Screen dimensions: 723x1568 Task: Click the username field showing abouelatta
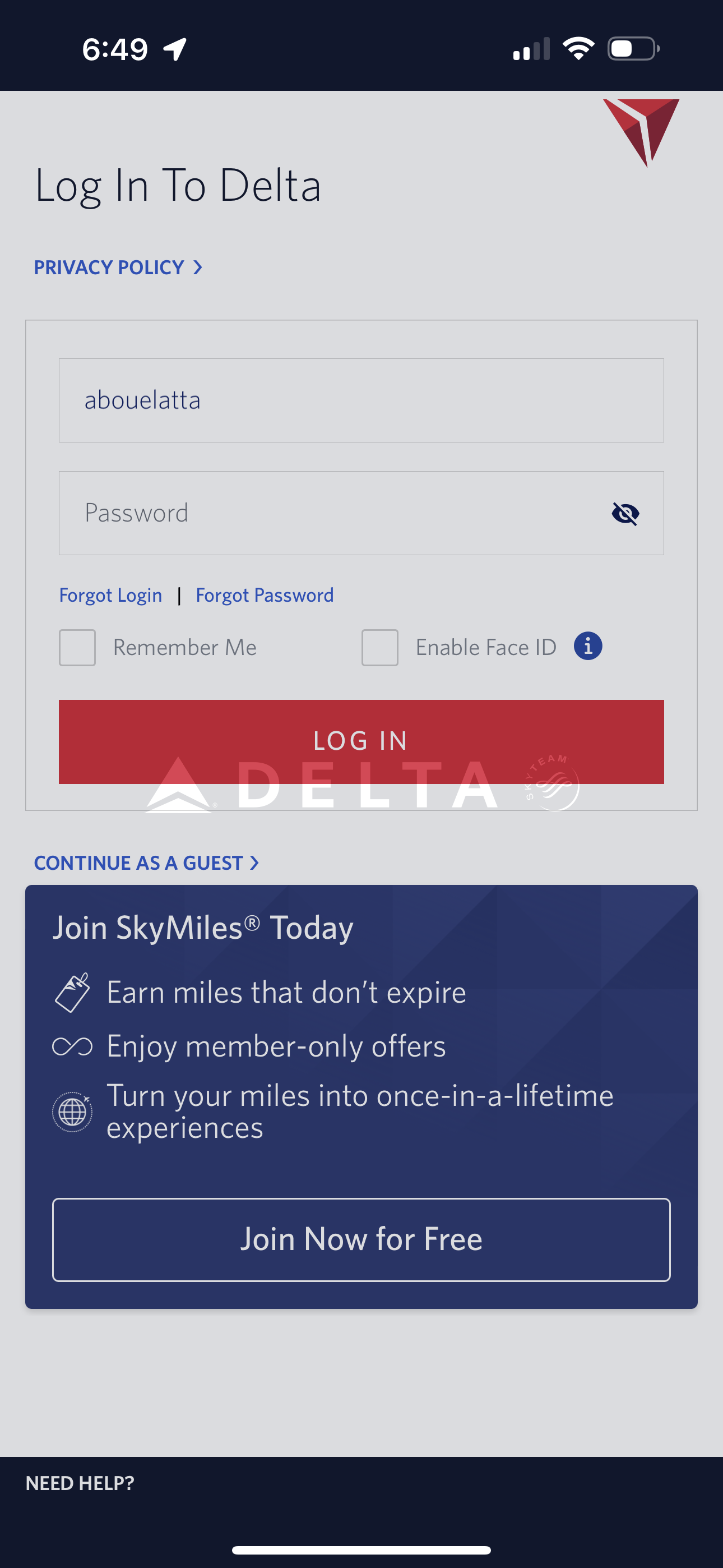tap(361, 400)
